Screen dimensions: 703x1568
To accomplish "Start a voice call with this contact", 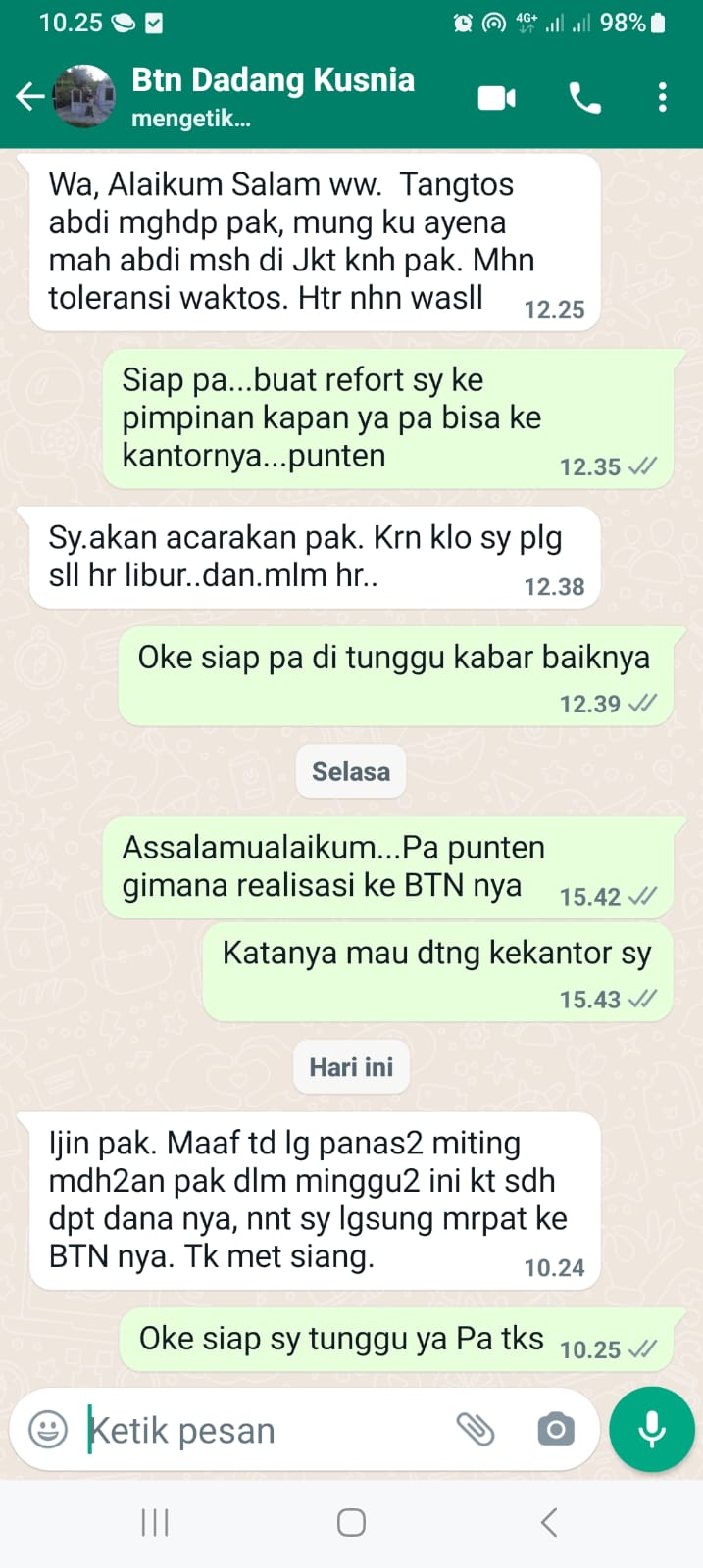I will click(584, 97).
